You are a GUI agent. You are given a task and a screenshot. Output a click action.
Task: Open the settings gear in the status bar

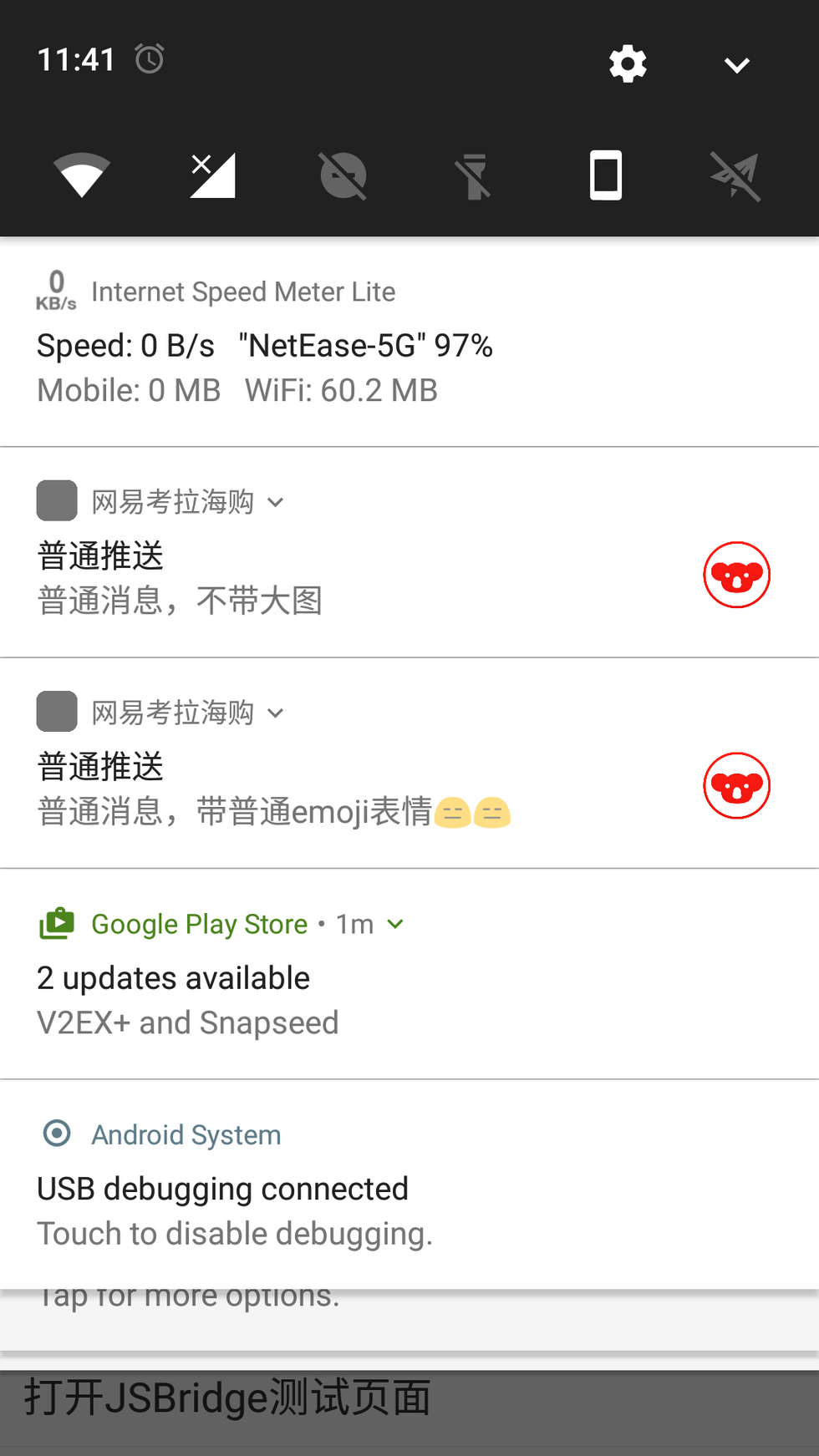pyautogui.click(x=628, y=63)
